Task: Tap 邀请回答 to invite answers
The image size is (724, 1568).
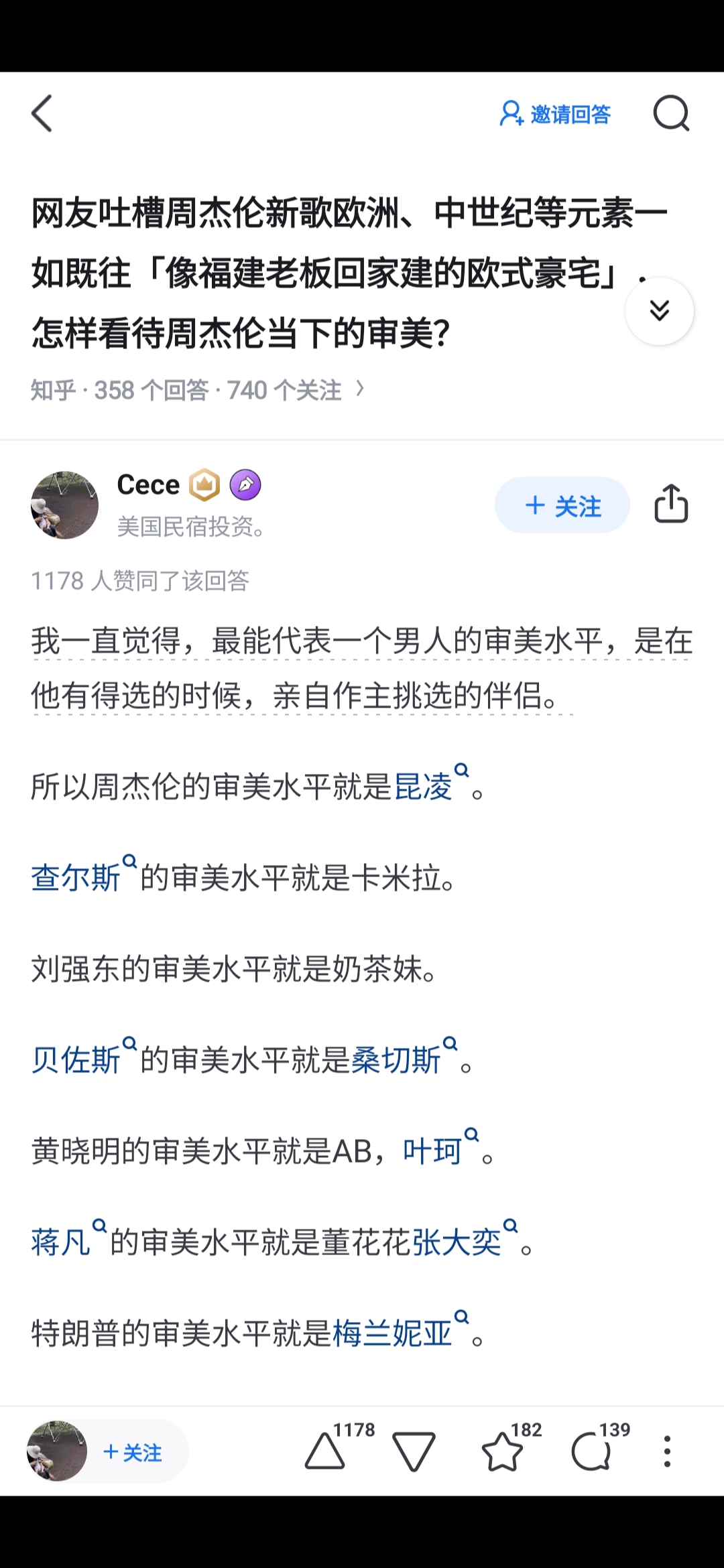Action: 555,114
